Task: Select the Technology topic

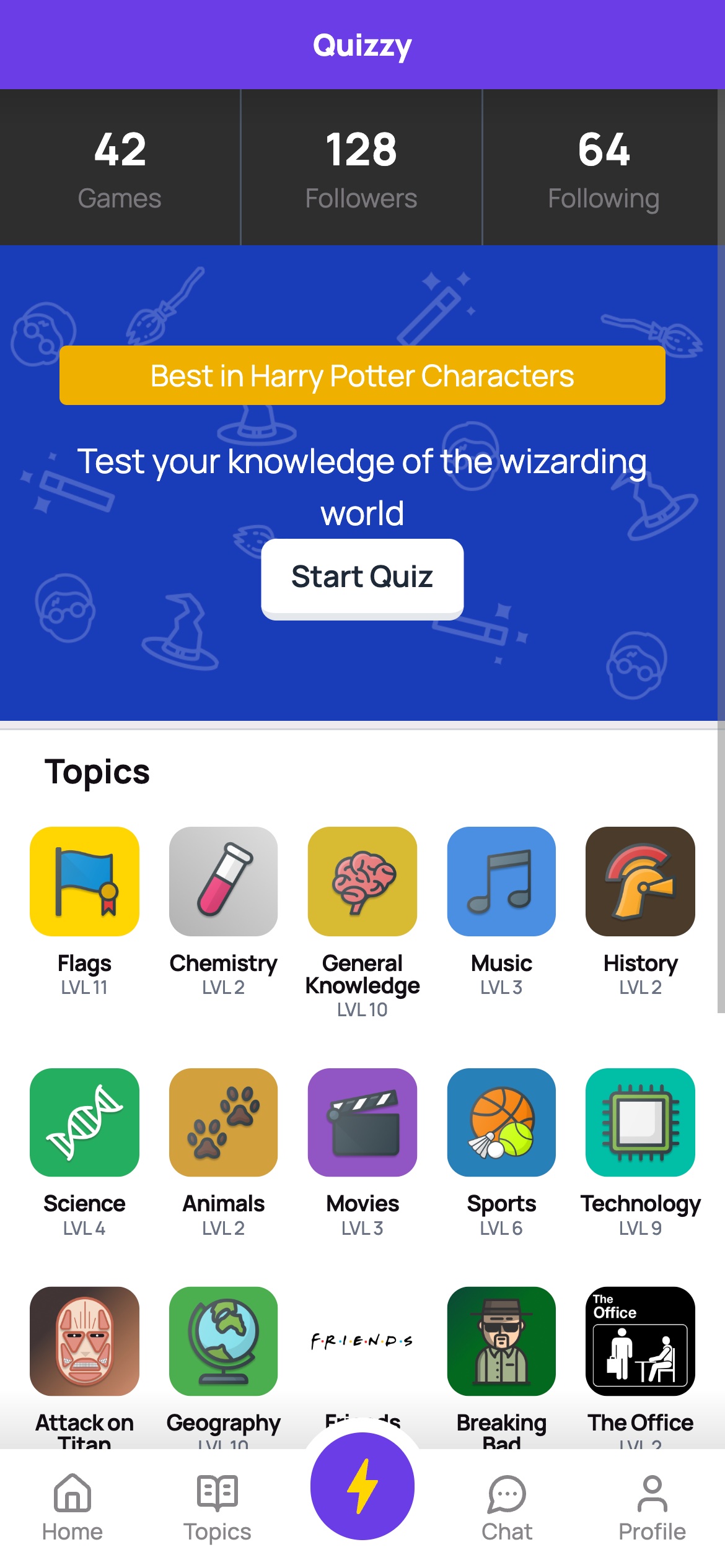Action: 640,1122
